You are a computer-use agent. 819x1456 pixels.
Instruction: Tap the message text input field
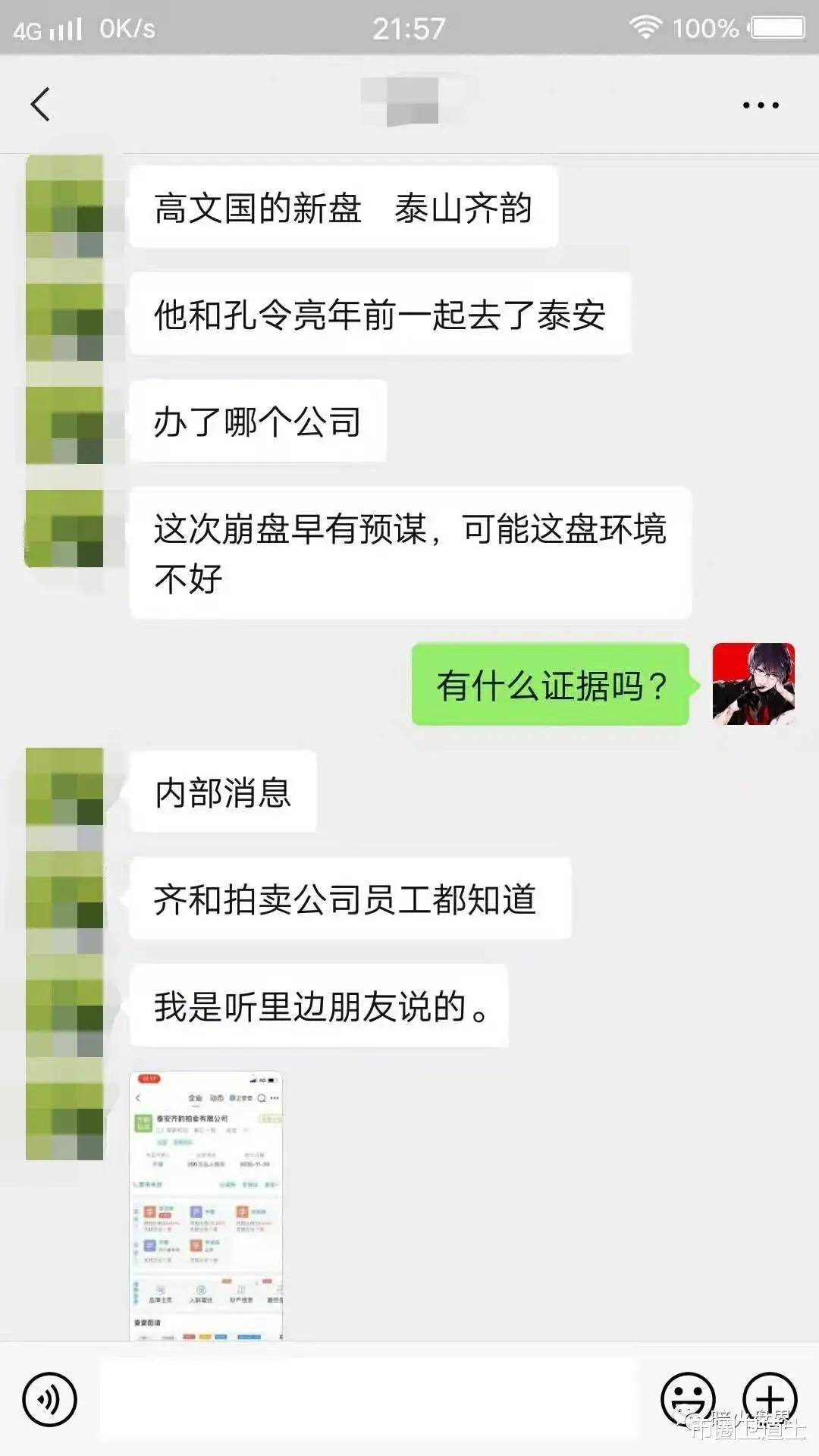[369, 1398]
